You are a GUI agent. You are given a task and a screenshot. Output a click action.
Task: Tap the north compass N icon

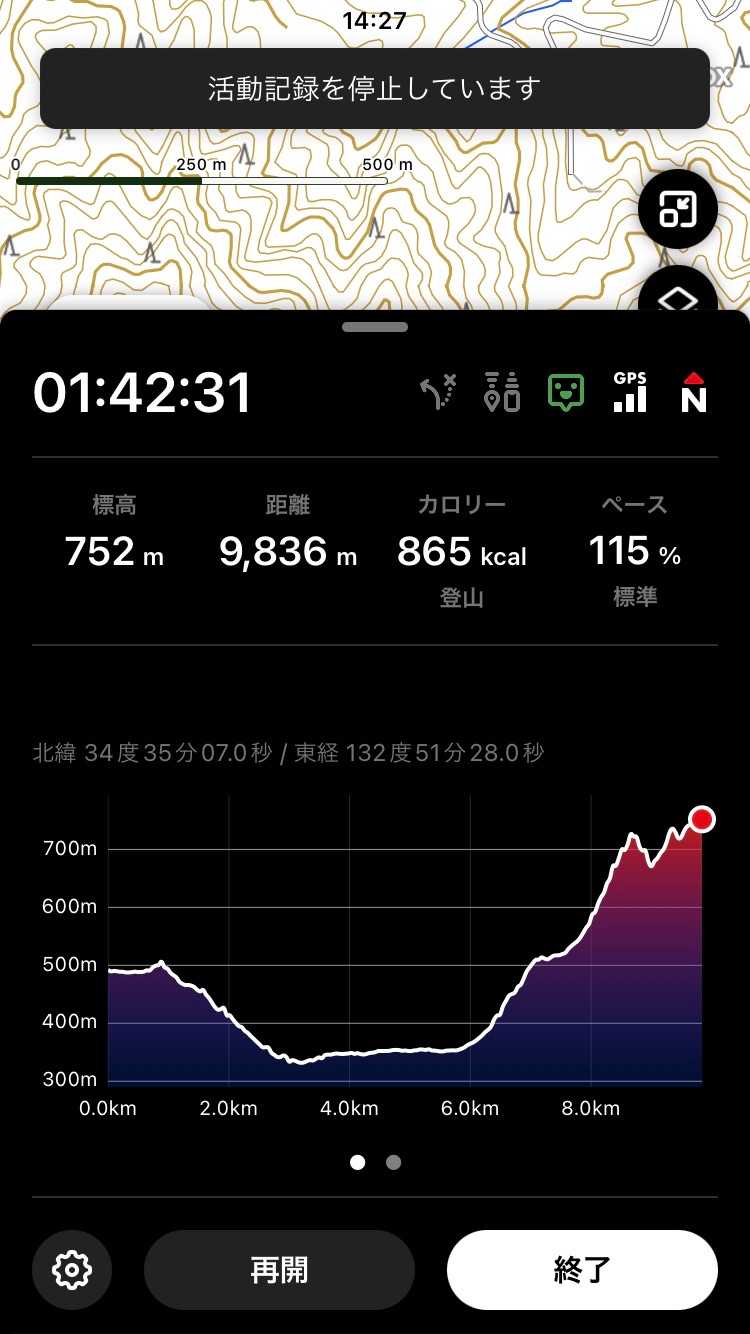click(693, 392)
